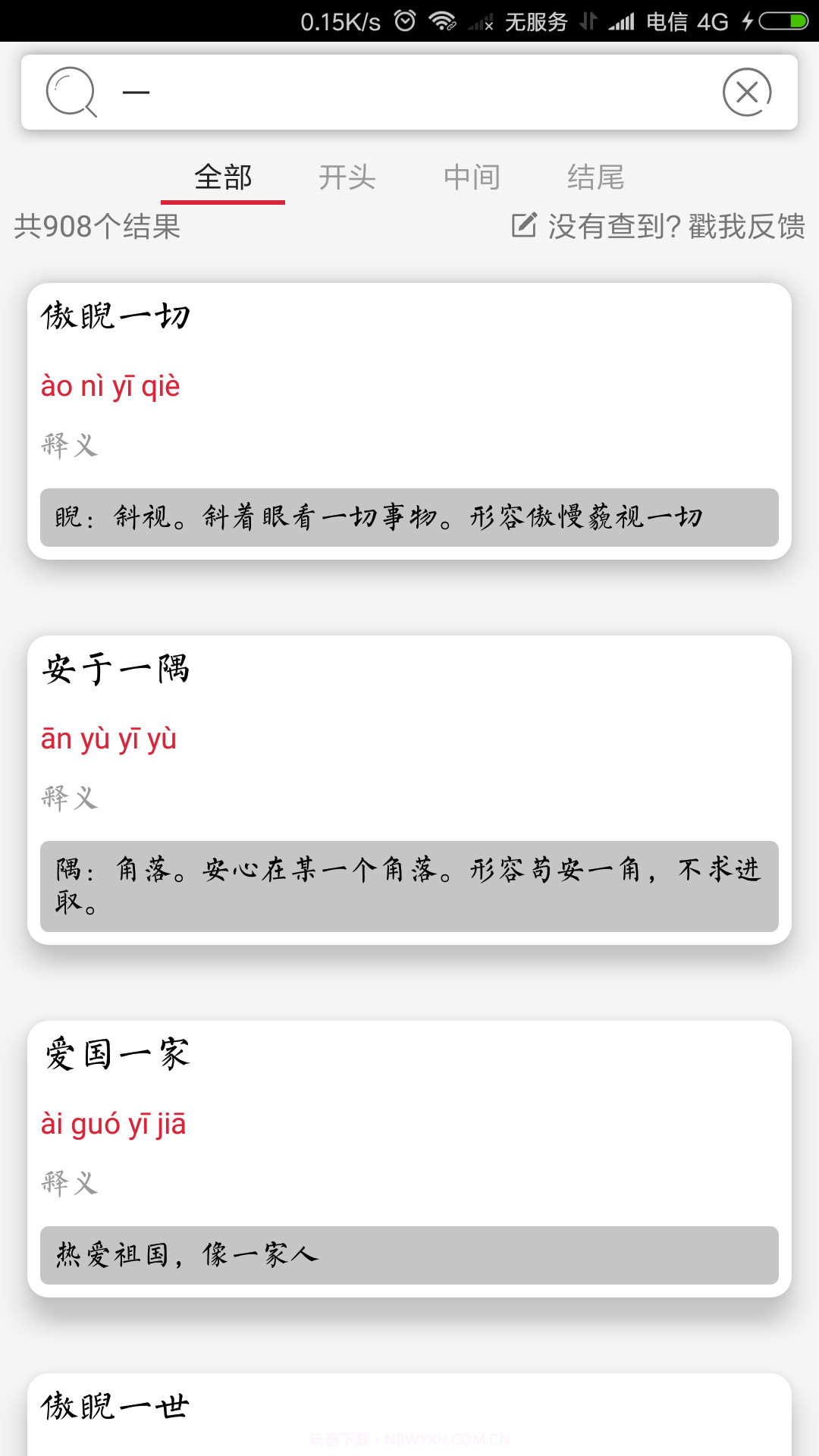
Task: Select the active 全部 tab
Action: click(223, 177)
